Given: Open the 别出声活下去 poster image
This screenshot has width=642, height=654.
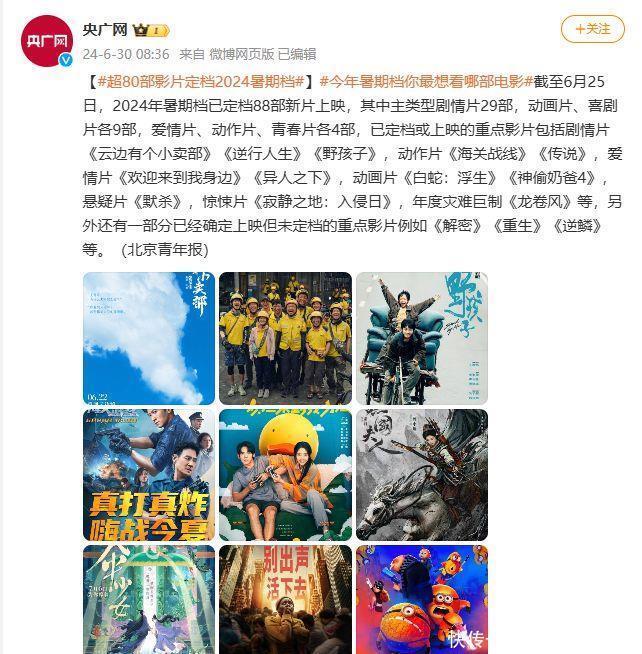Looking at the screenshot, I should pos(285,599).
